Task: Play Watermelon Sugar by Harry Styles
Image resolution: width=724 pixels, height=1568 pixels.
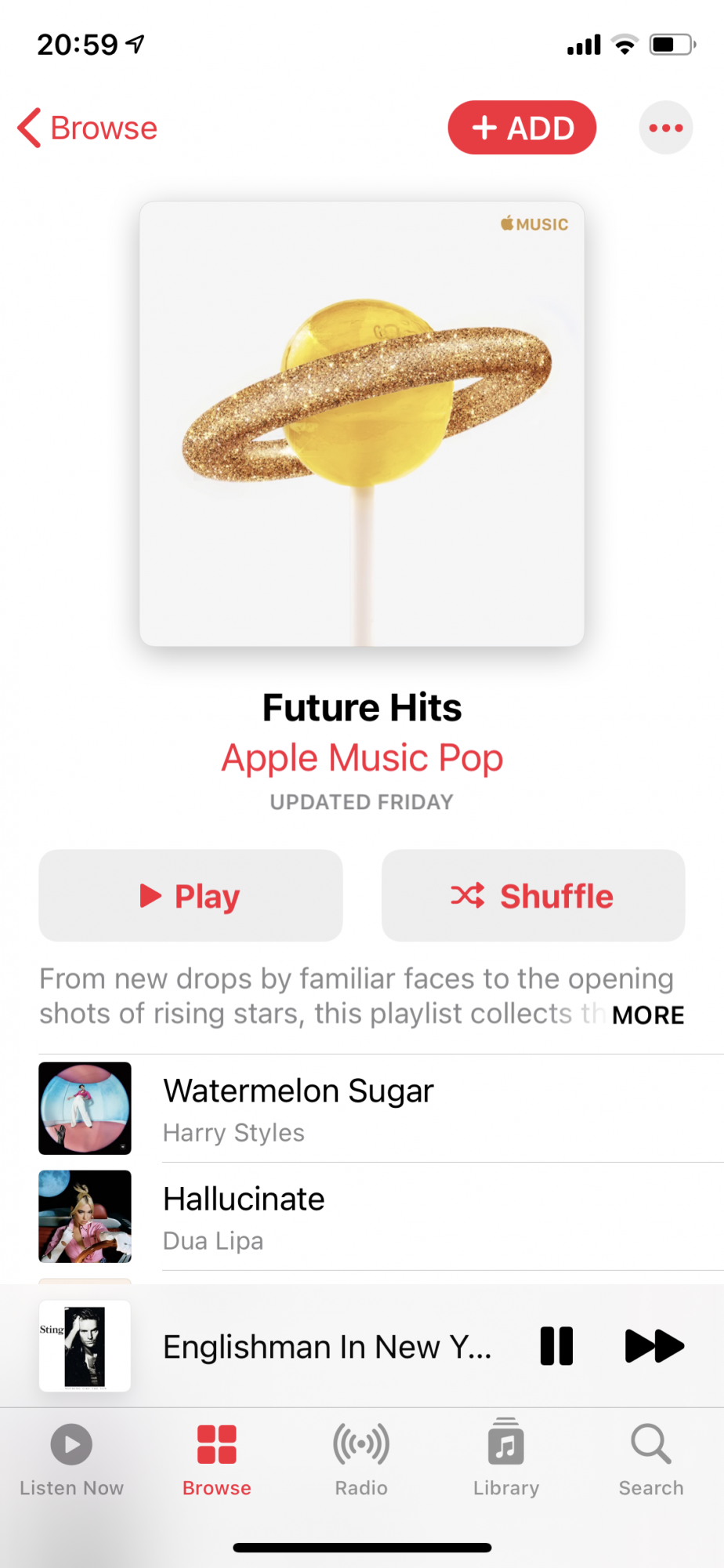Action: [x=298, y=1108]
